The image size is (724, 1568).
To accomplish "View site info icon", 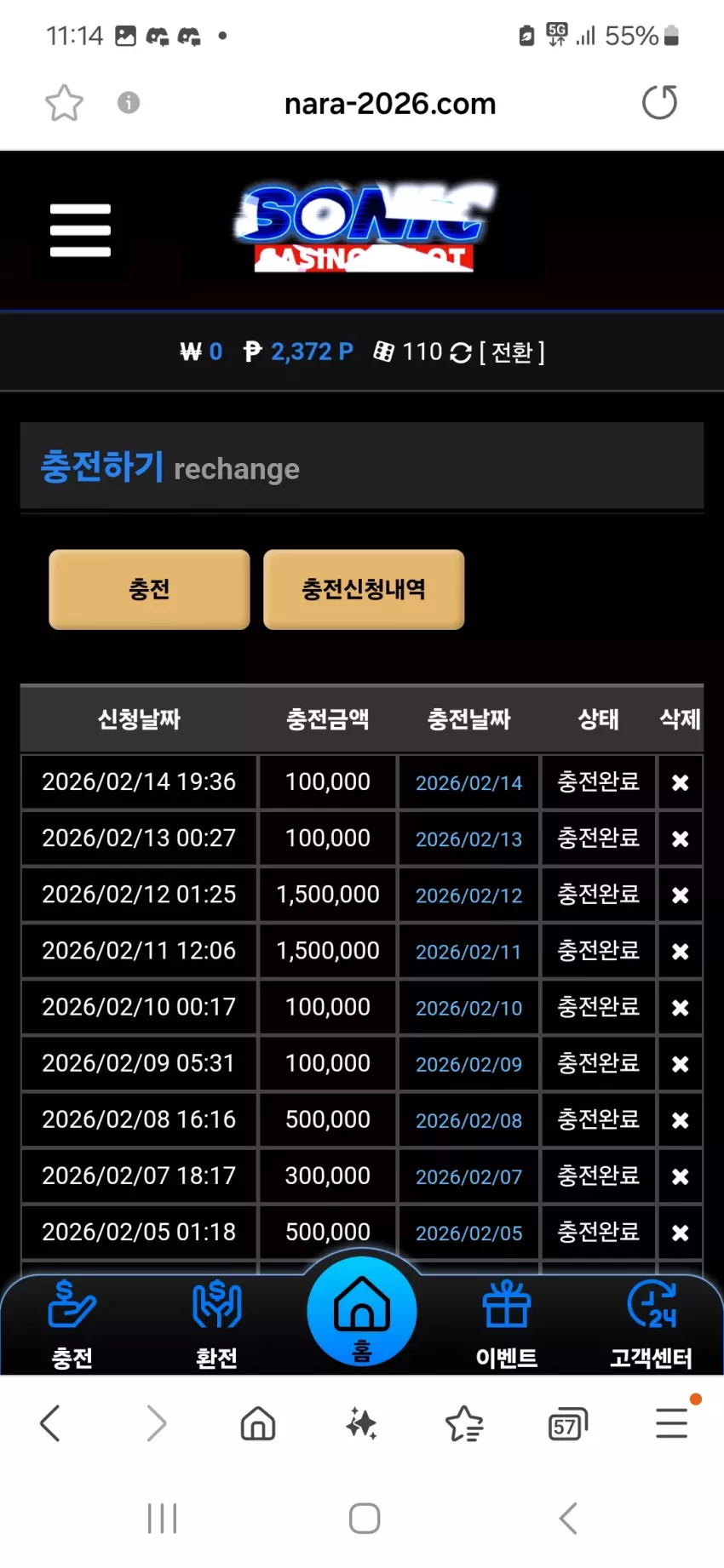I will point(129,103).
